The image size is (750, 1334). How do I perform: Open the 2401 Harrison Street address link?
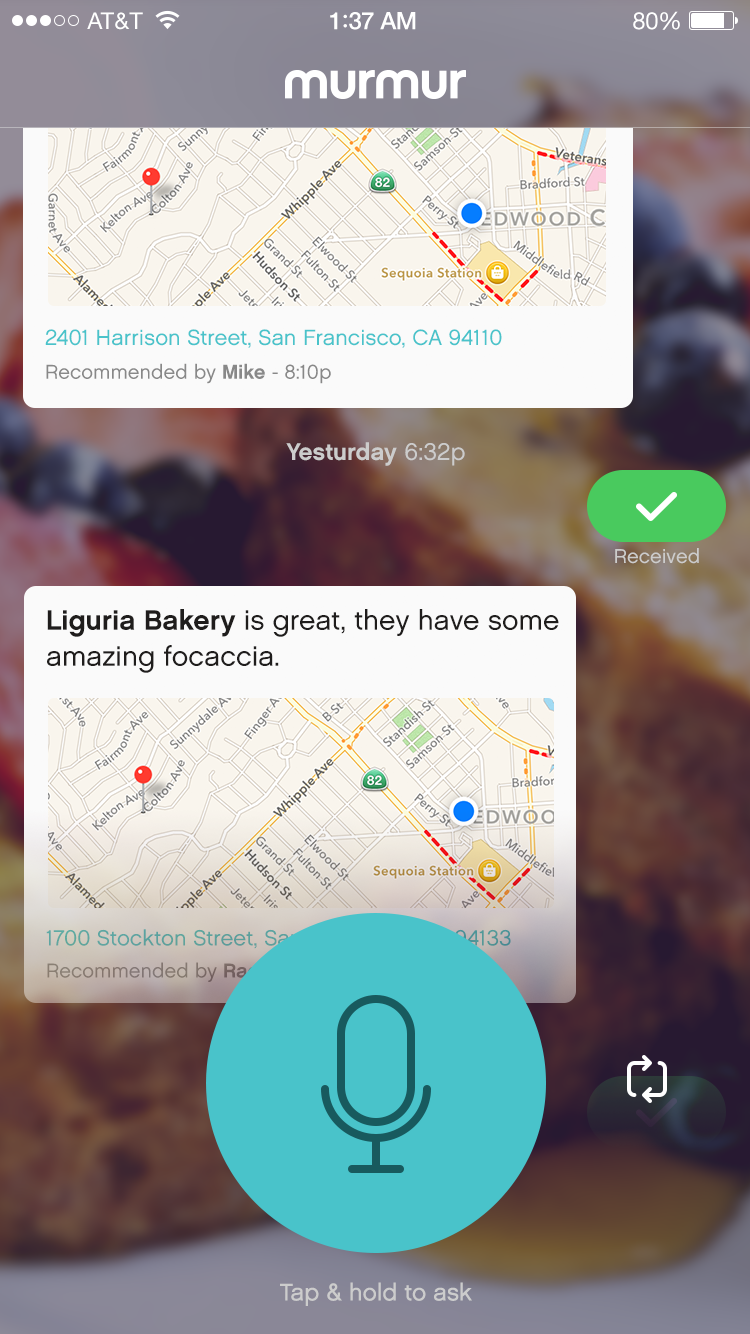click(273, 338)
